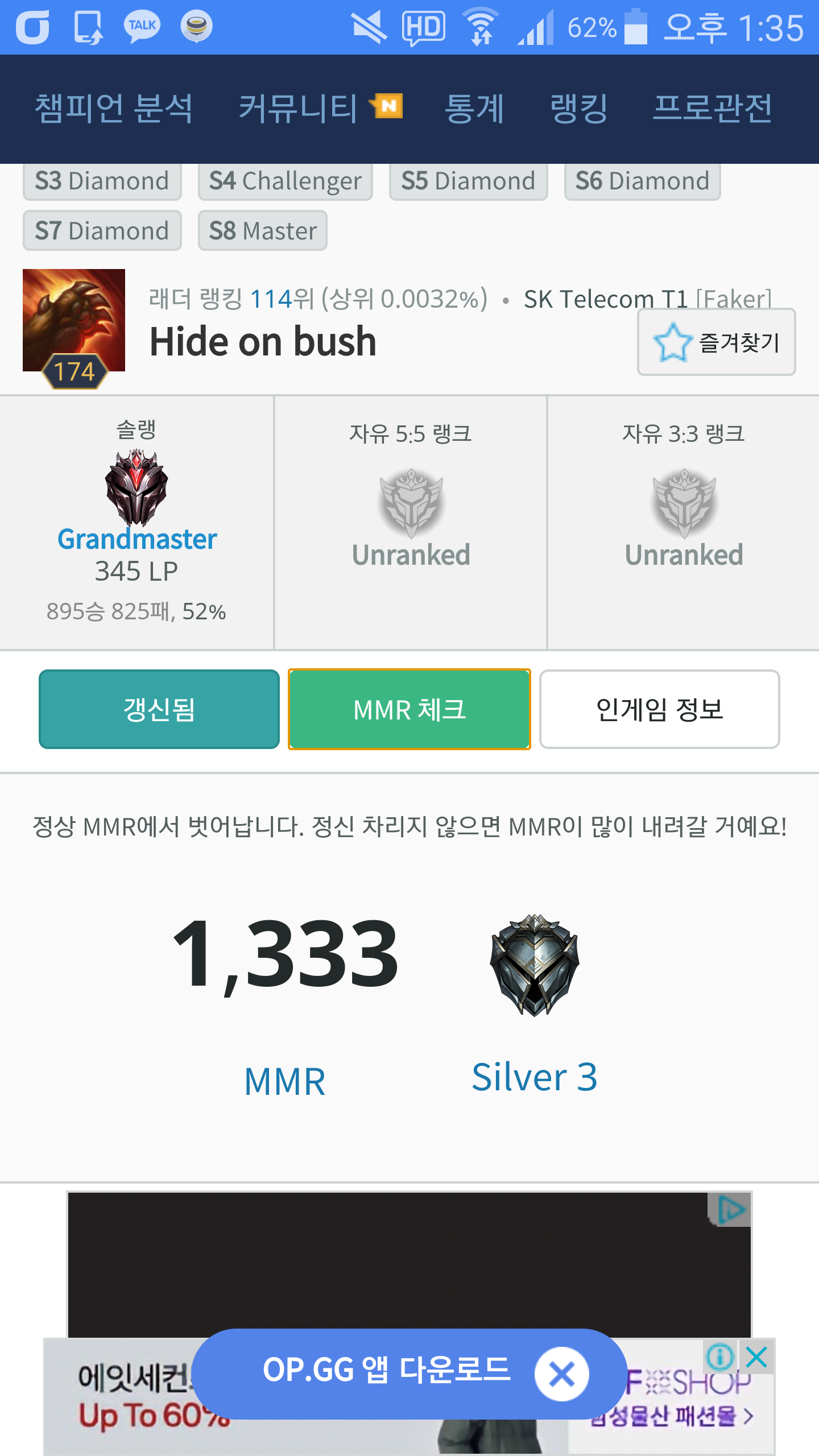Image resolution: width=819 pixels, height=1456 pixels.
Task: Open the 챔피언 분석 tab
Action: [x=114, y=108]
